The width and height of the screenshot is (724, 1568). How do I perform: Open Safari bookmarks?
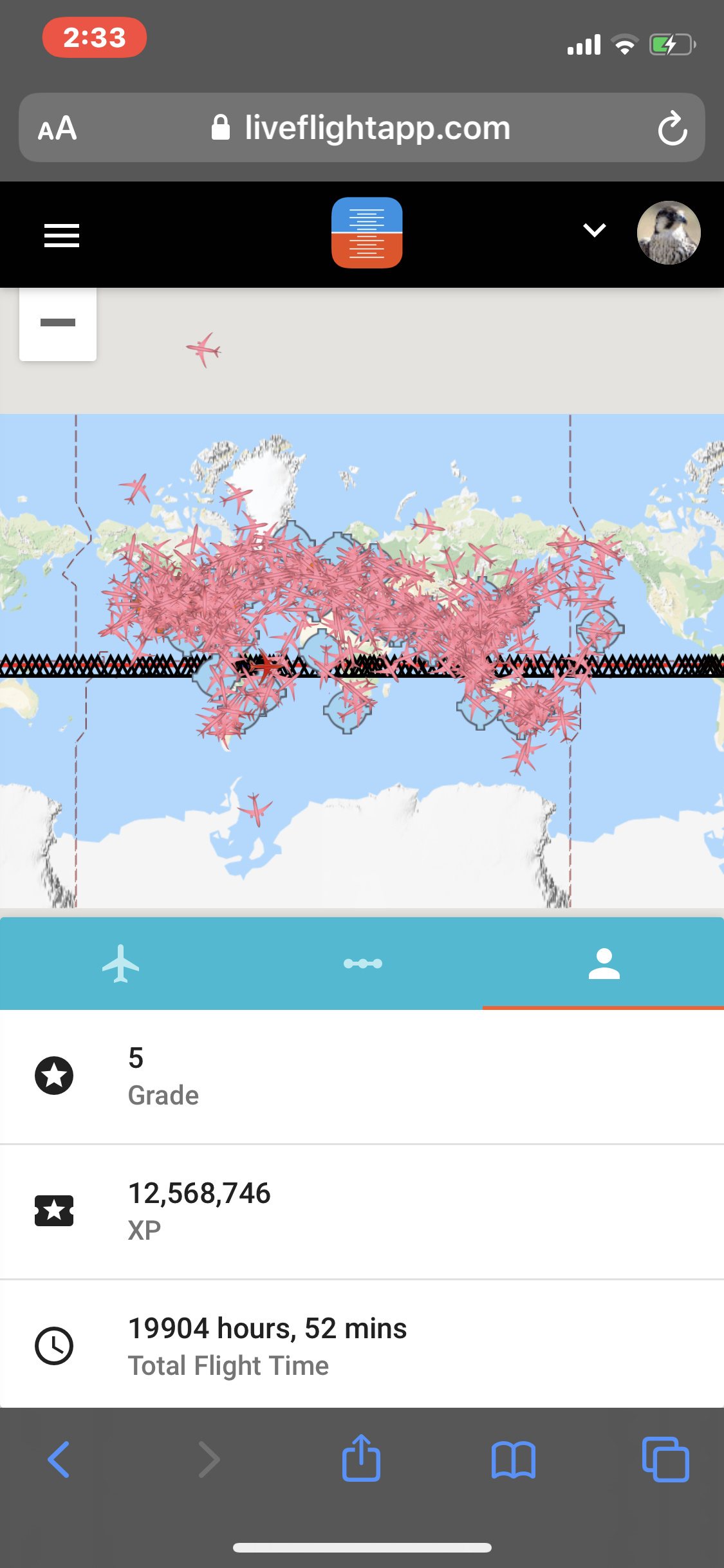(513, 1459)
